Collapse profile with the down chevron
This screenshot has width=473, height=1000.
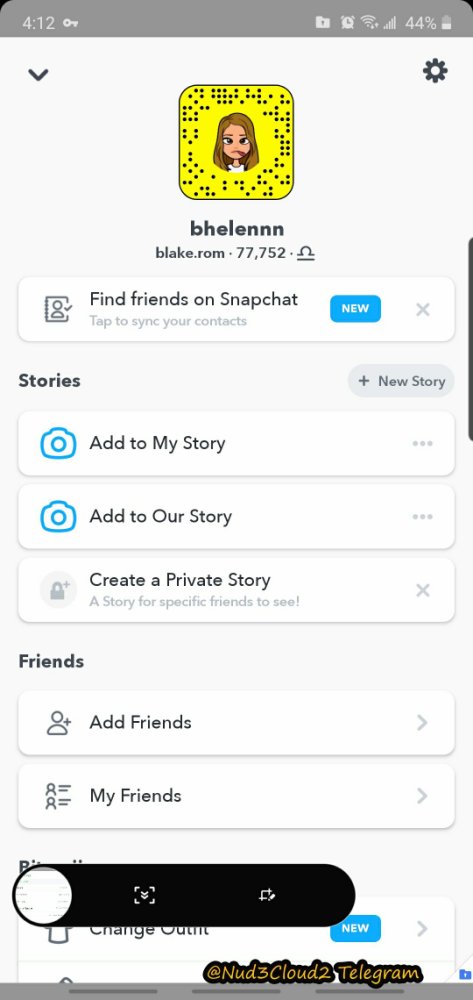38,75
